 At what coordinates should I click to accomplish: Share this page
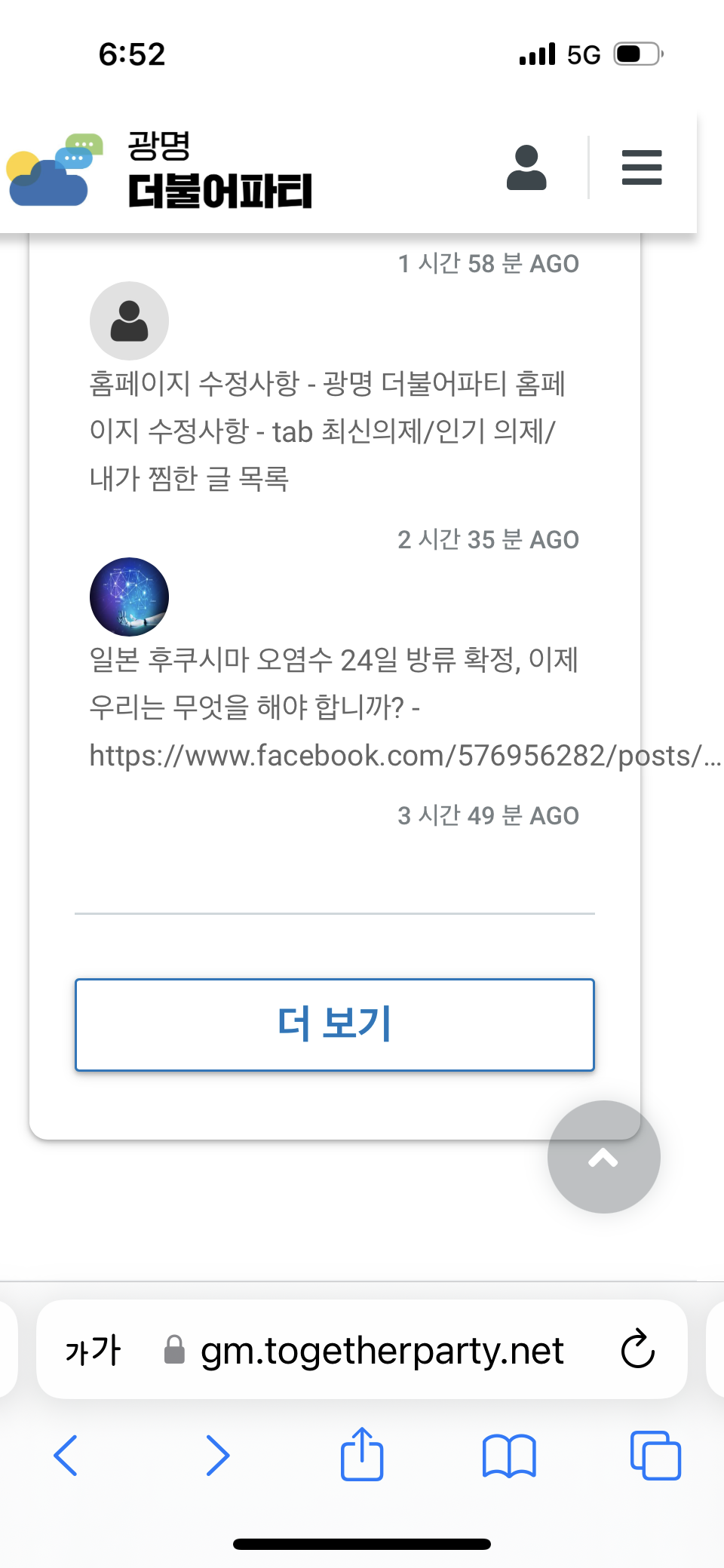[x=362, y=1453]
